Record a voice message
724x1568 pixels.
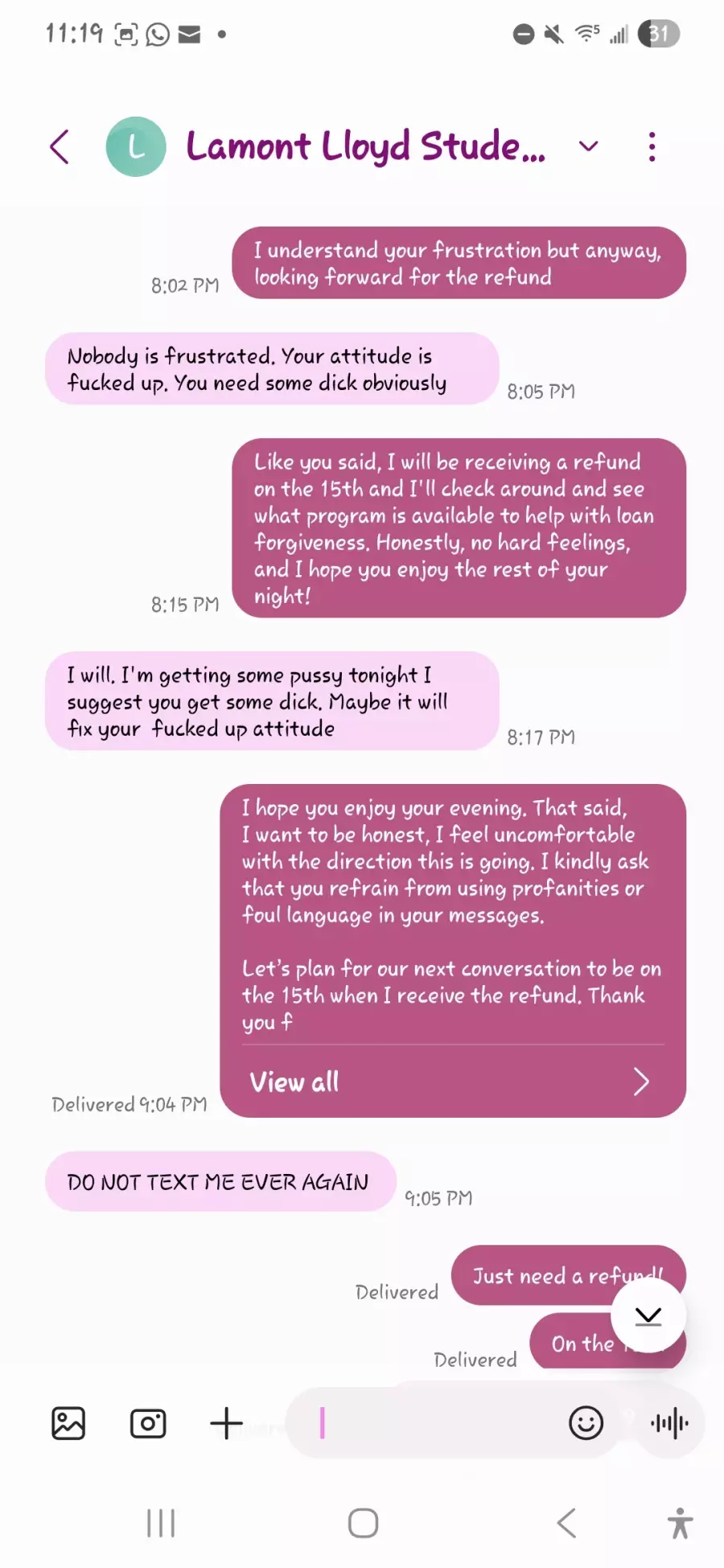tap(669, 1423)
